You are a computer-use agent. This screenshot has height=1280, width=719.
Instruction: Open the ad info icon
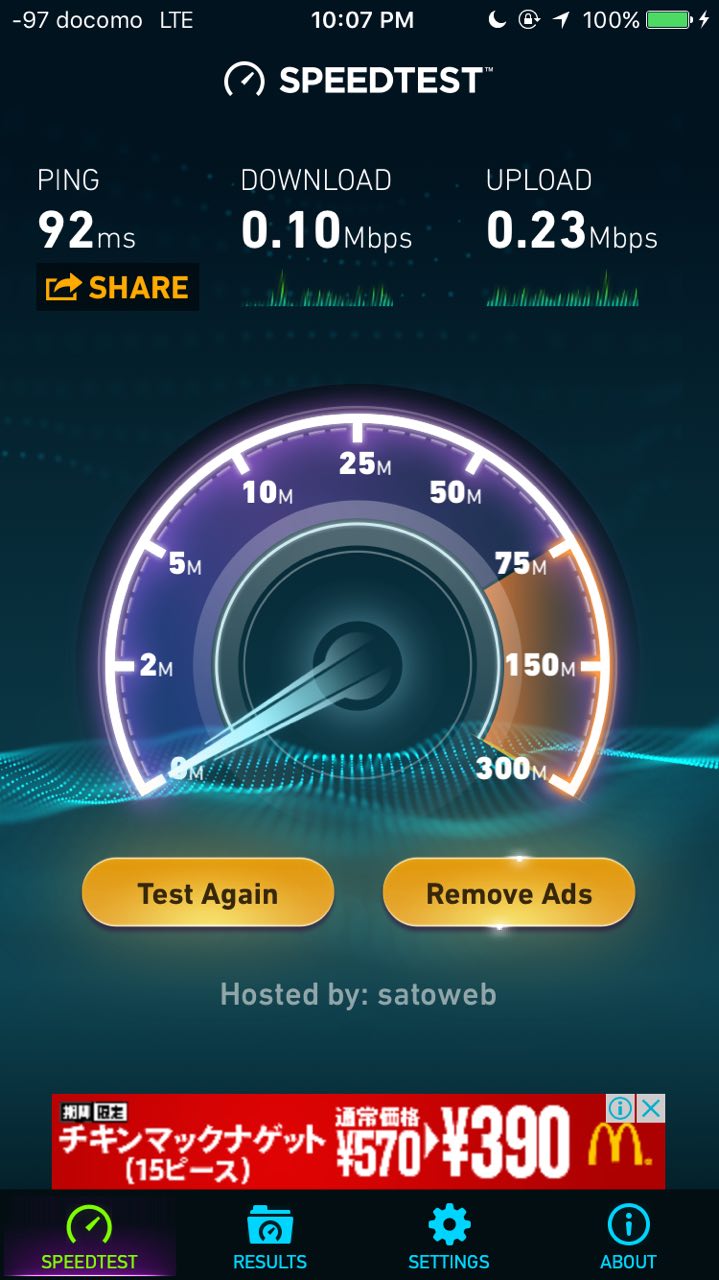621,1108
